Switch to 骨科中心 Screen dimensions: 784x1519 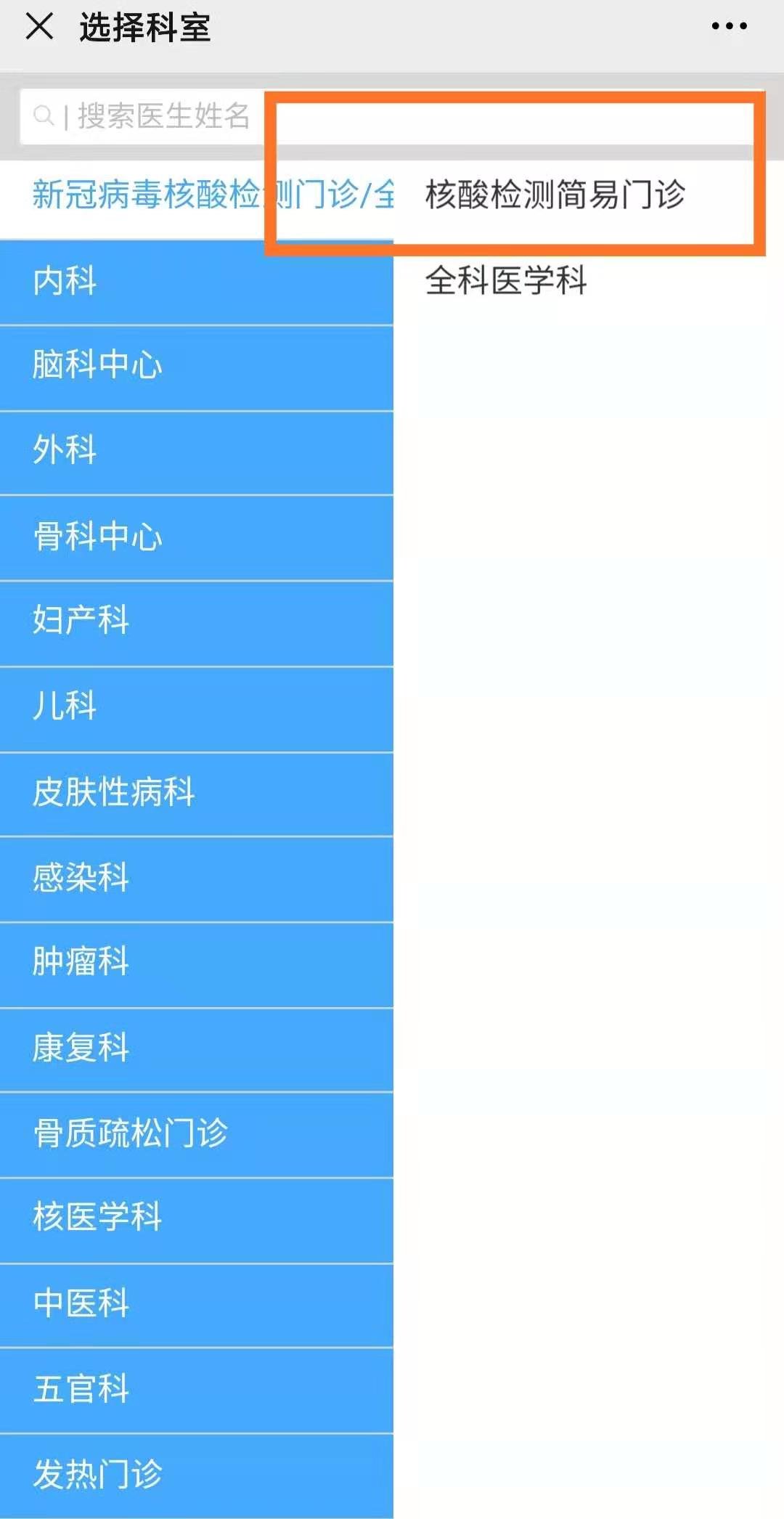pos(196,537)
